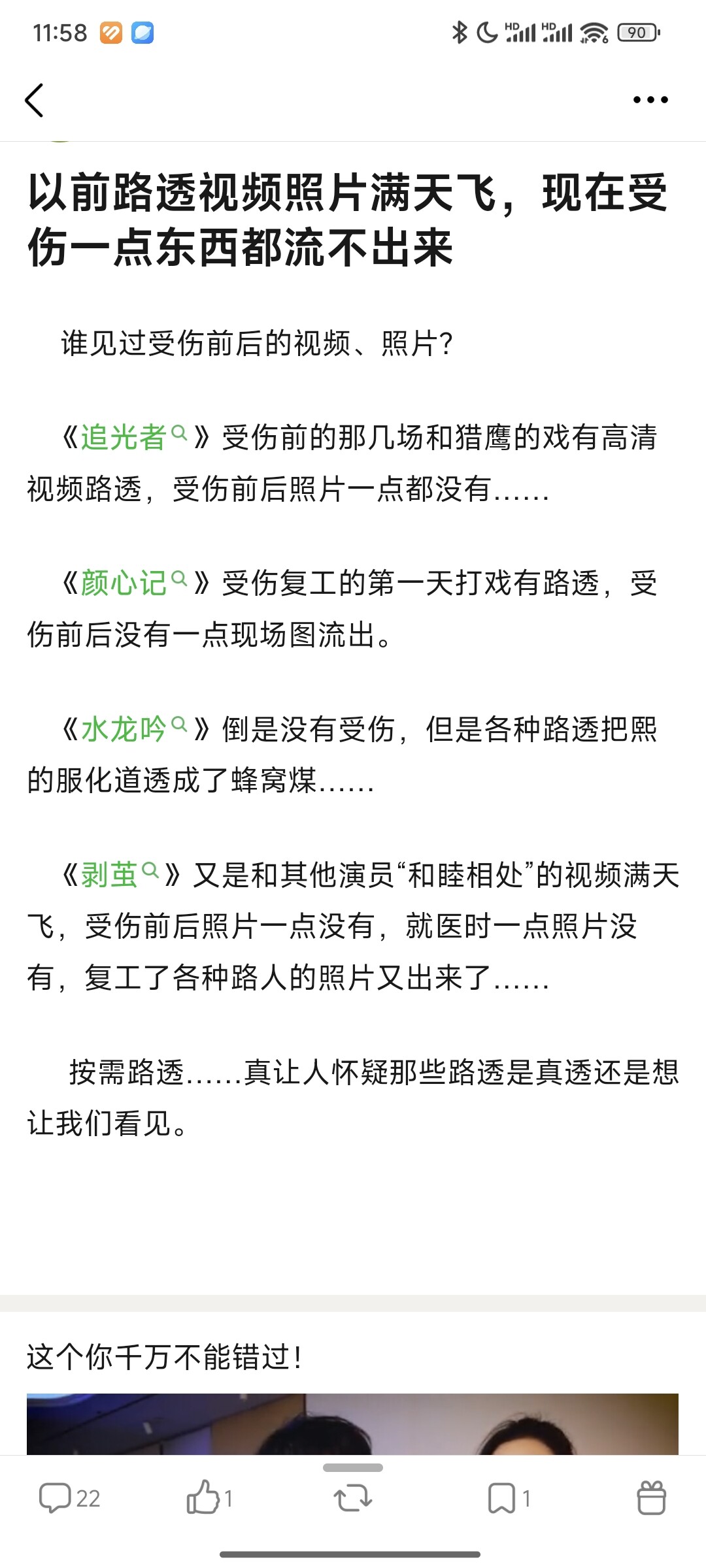Image resolution: width=706 pixels, height=1568 pixels.
Task: Like this post
Action: tap(209, 1497)
